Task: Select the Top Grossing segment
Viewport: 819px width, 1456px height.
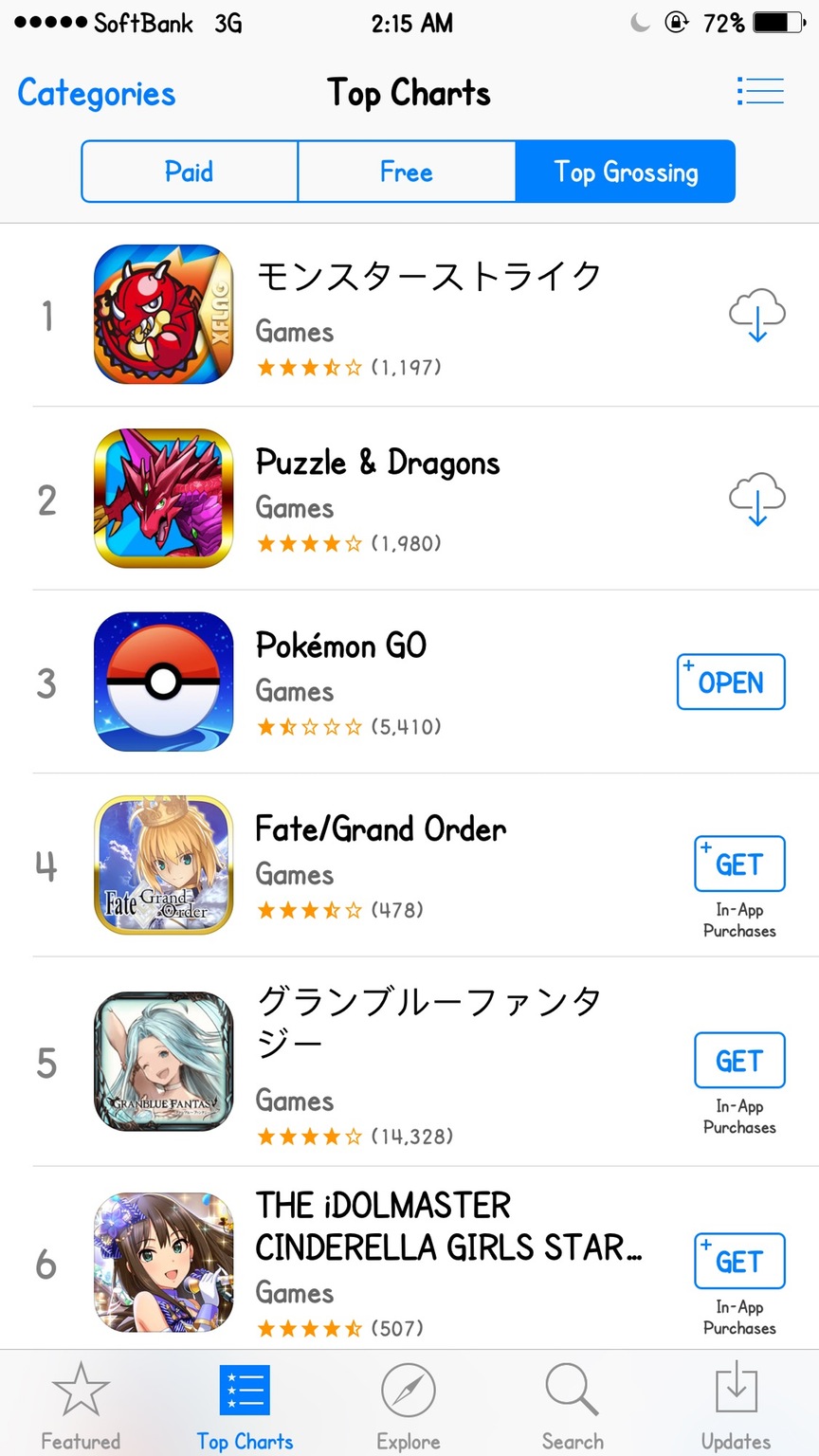Action: coord(626,172)
